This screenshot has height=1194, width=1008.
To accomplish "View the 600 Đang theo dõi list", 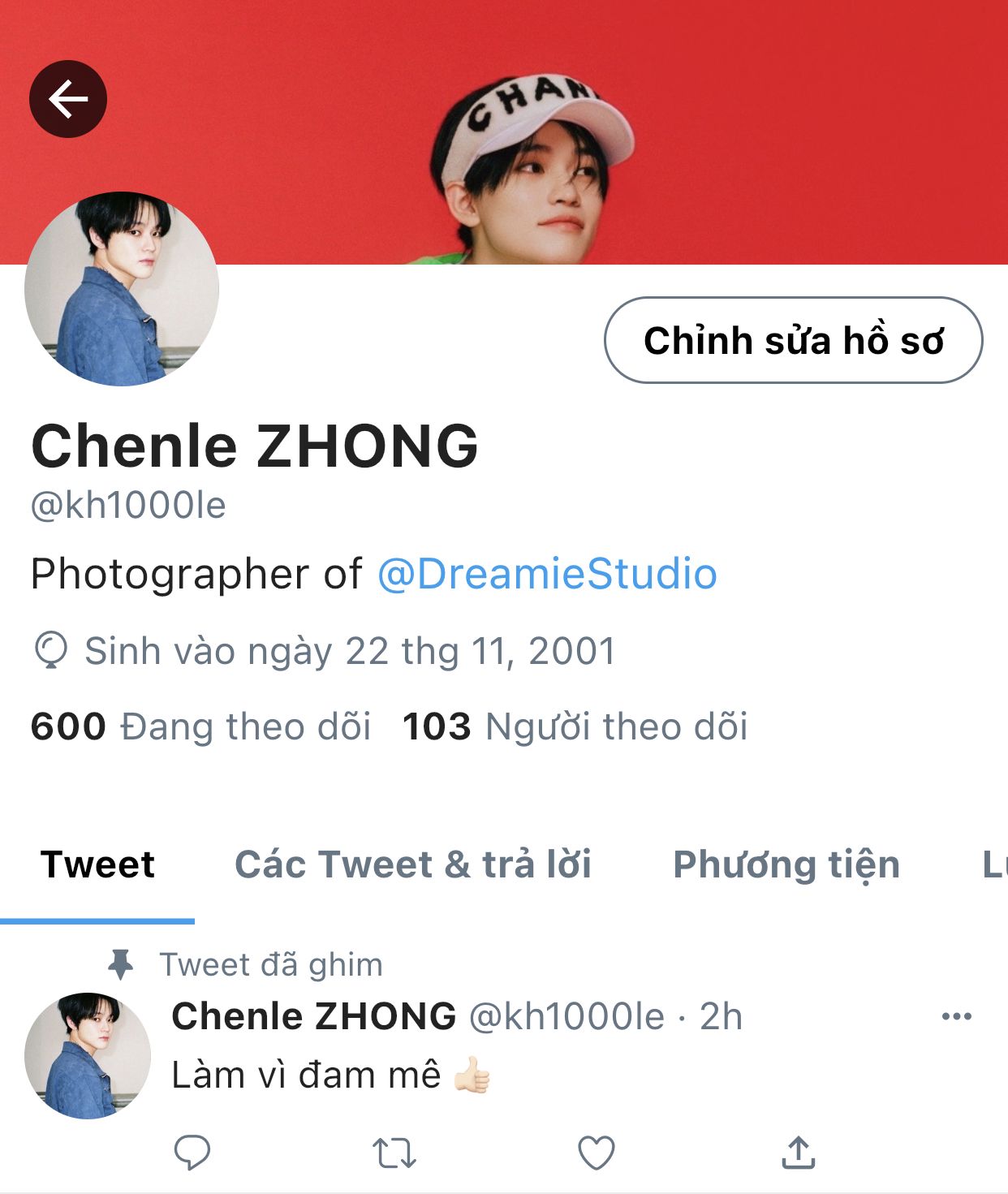I will pos(200,726).
